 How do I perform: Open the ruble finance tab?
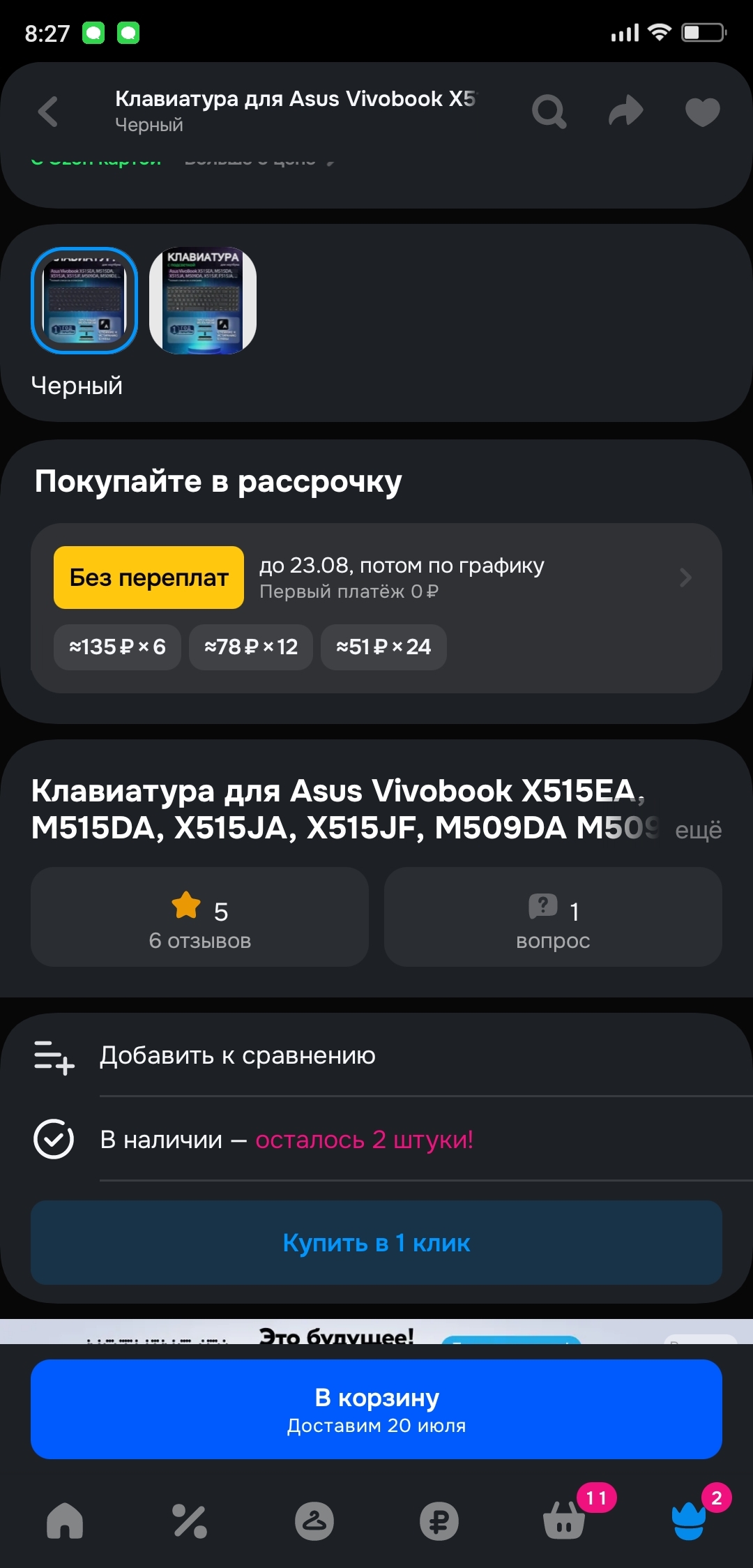pyautogui.click(x=439, y=1521)
